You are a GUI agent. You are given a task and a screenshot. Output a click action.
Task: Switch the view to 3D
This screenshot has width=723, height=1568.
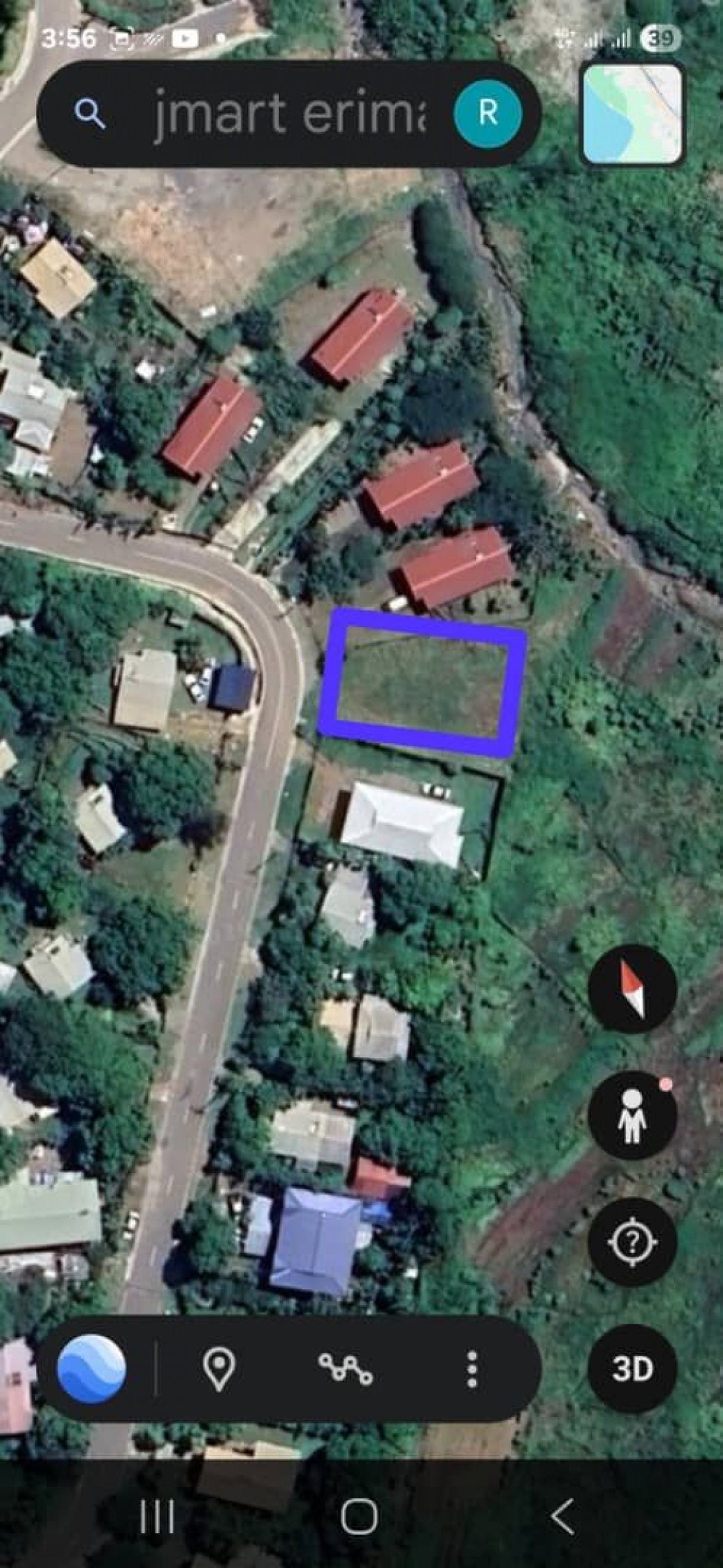(x=632, y=1368)
